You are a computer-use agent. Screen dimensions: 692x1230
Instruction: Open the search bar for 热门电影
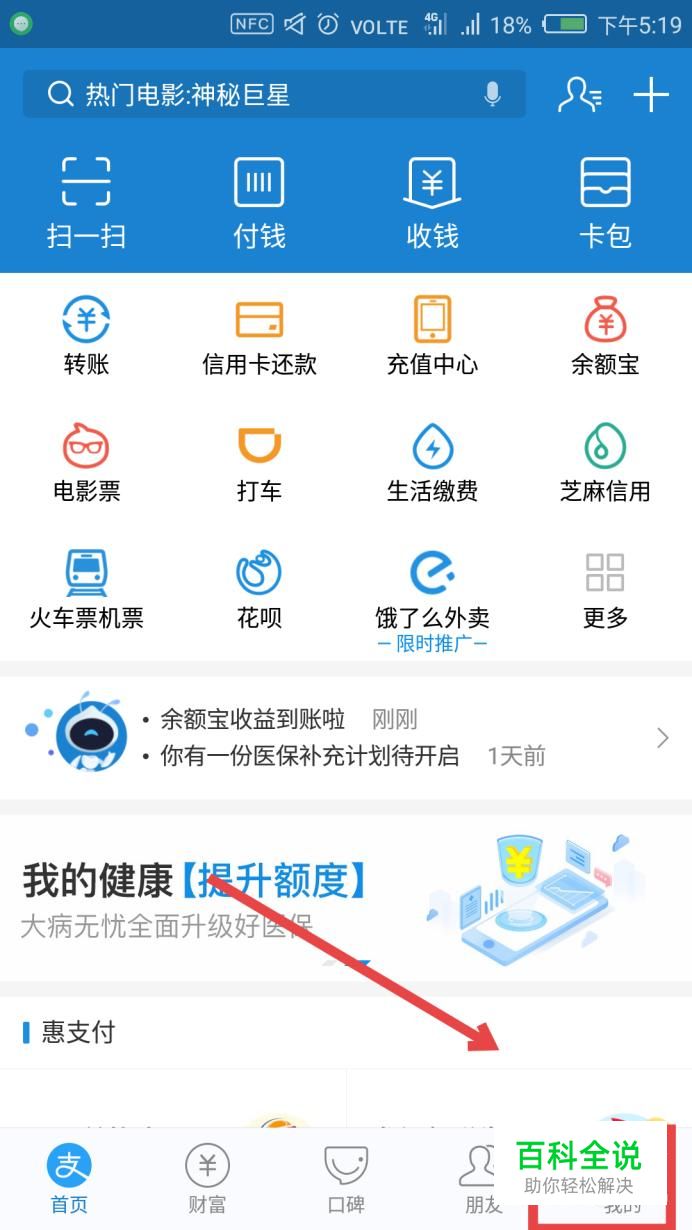coord(260,95)
